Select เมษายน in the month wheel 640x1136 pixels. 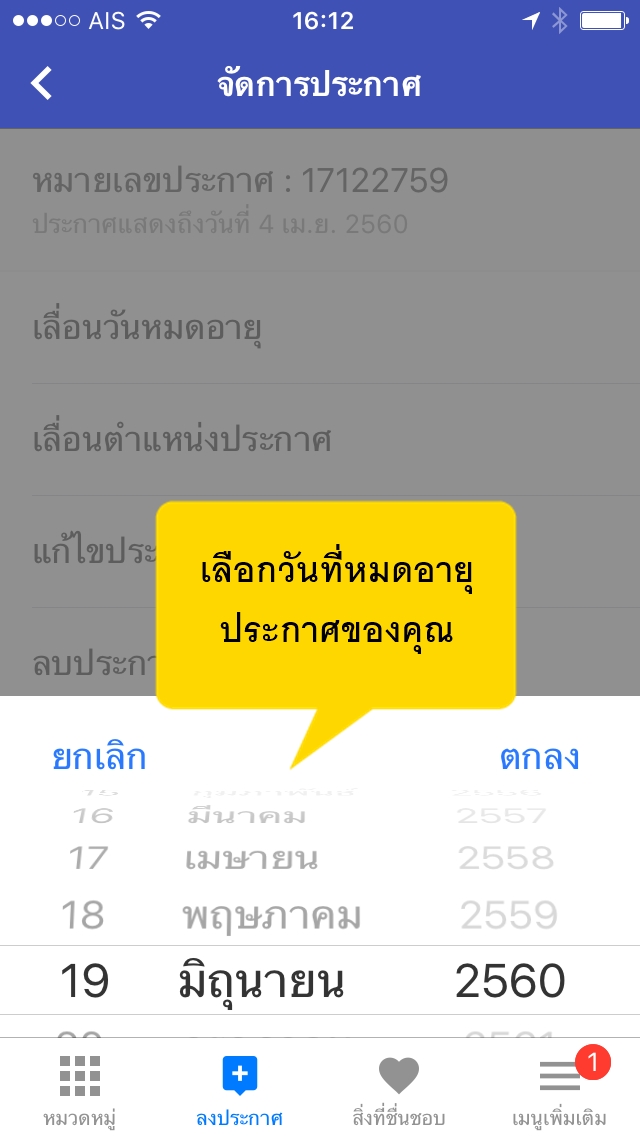click(x=251, y=859)
